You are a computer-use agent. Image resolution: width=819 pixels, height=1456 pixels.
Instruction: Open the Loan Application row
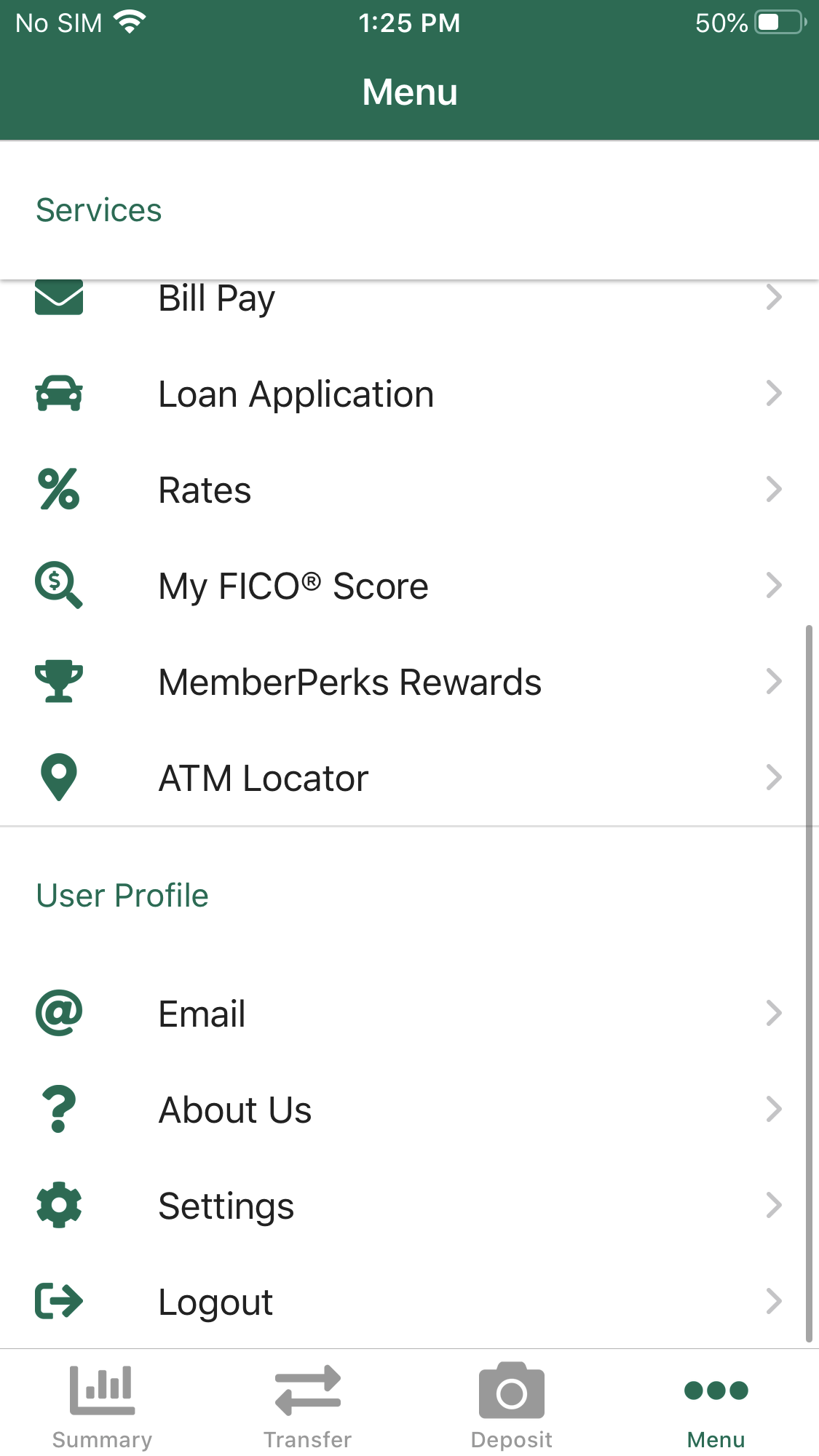[x=409, y=394]
